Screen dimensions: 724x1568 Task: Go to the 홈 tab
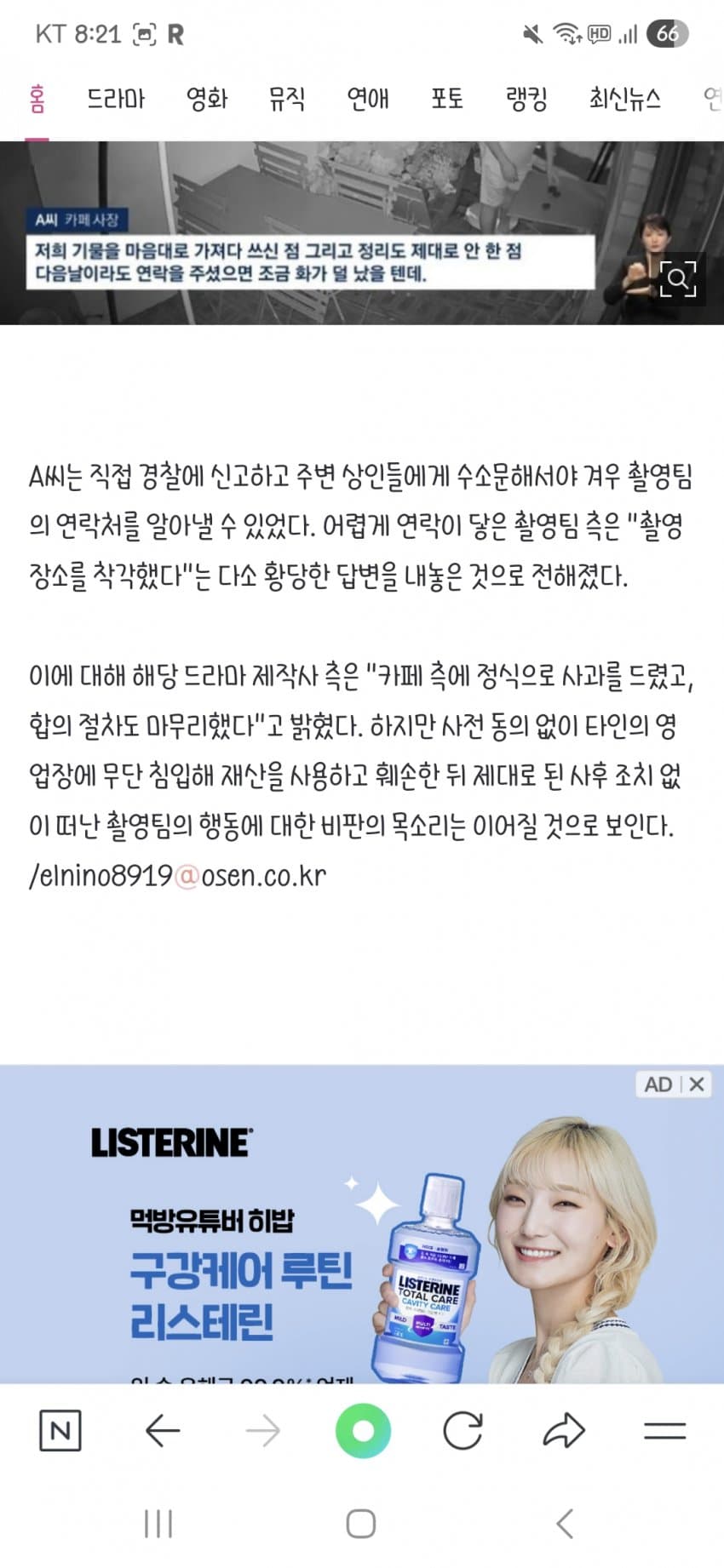[37, 100]
